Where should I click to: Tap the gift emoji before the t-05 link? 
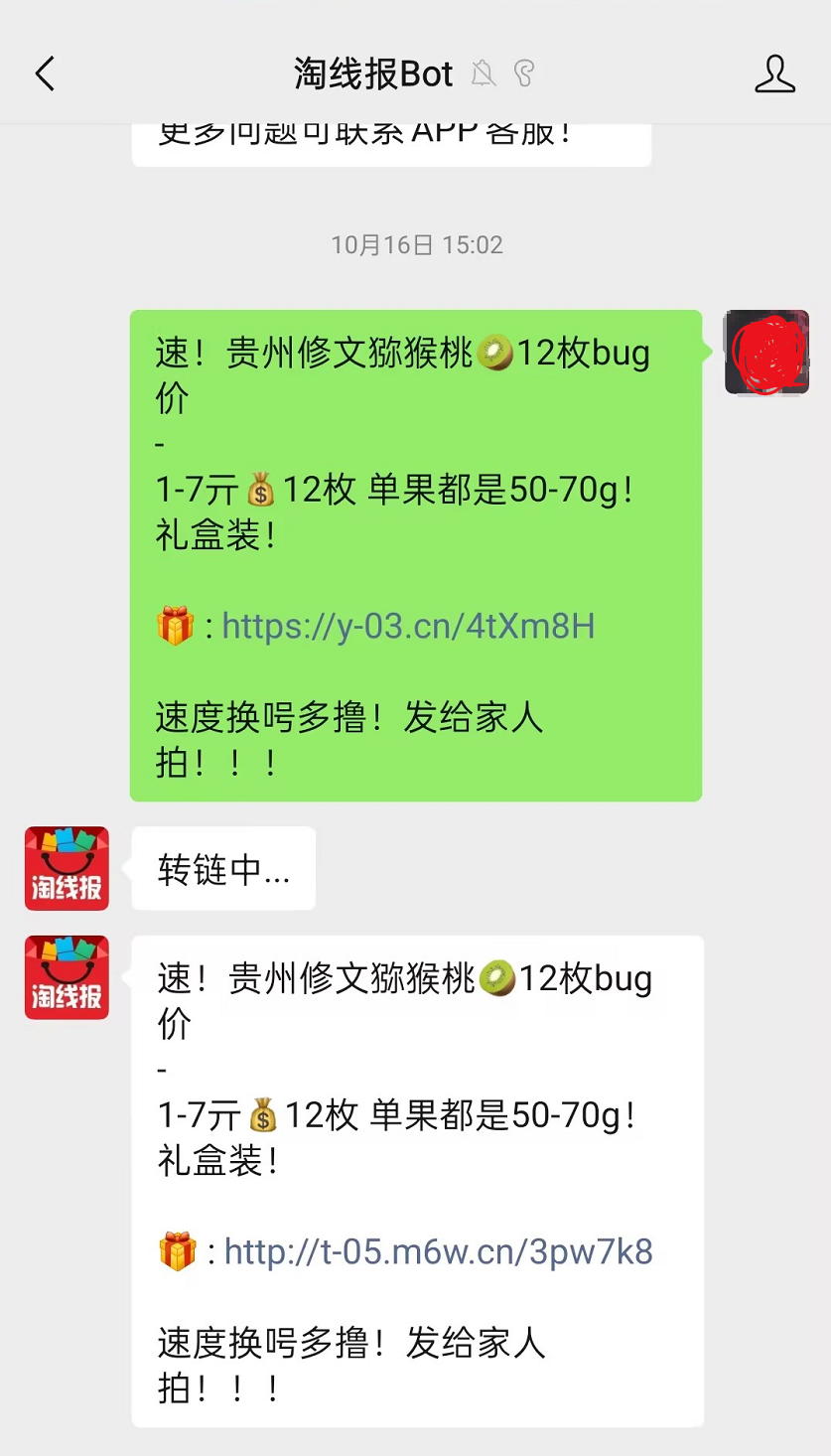pos(176,1250)
